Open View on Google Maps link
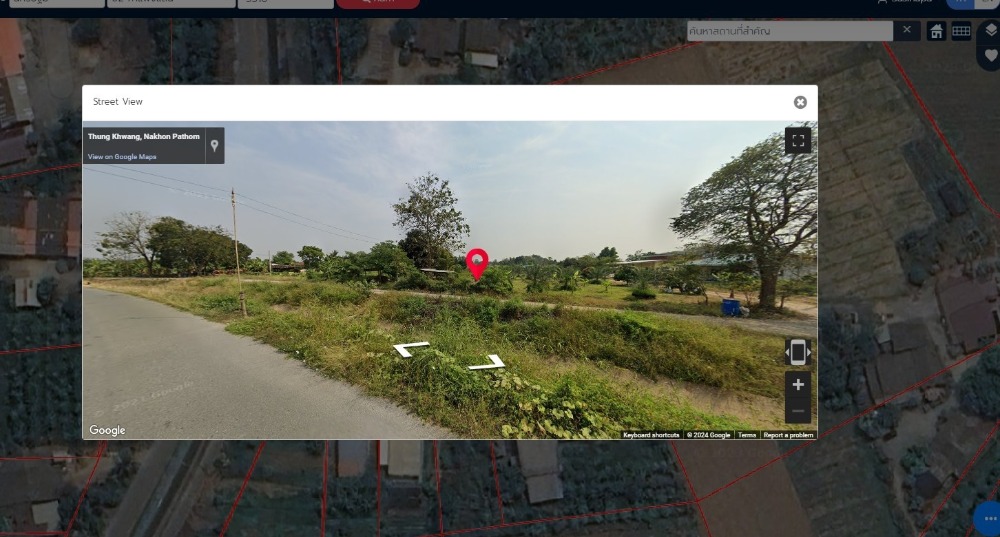 (x=122, y=157)
